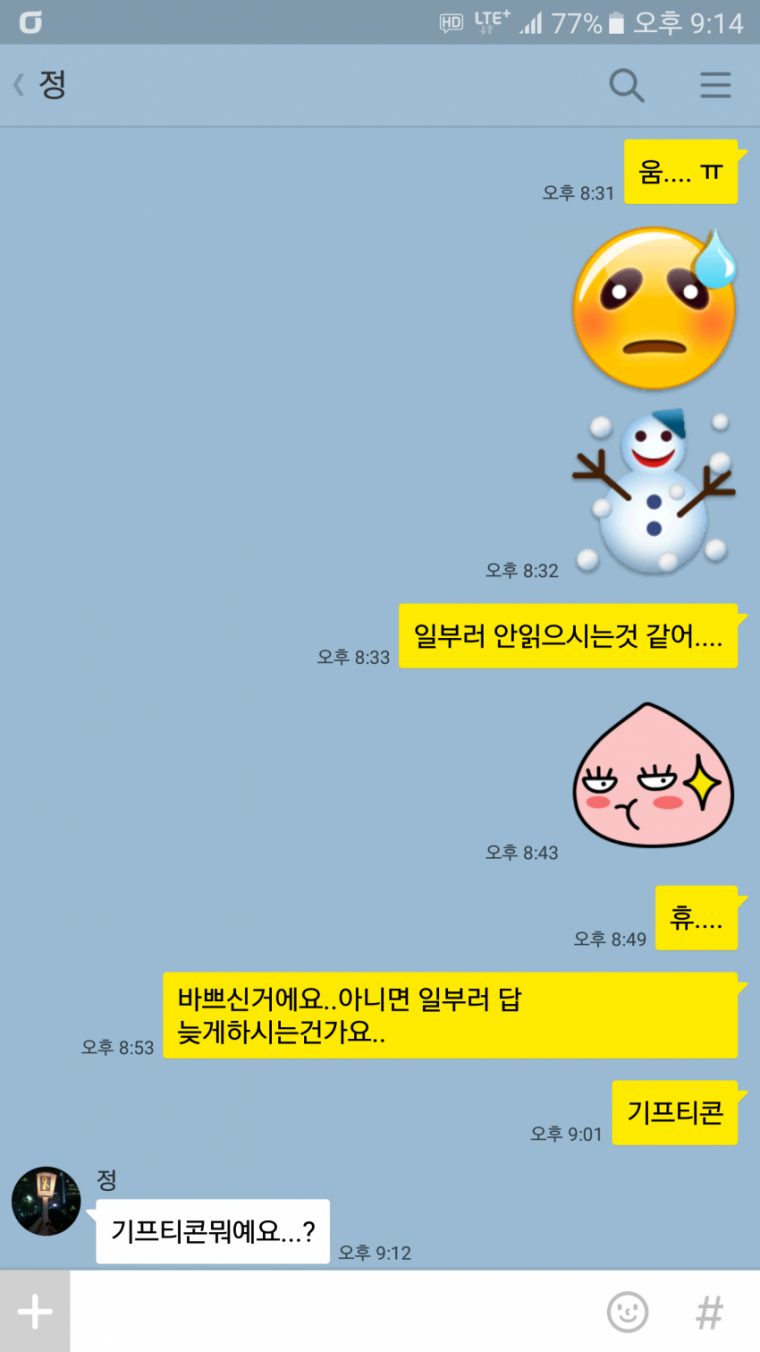
Task: Go back from the 정 chat
Action: click(x=20, y=86)
